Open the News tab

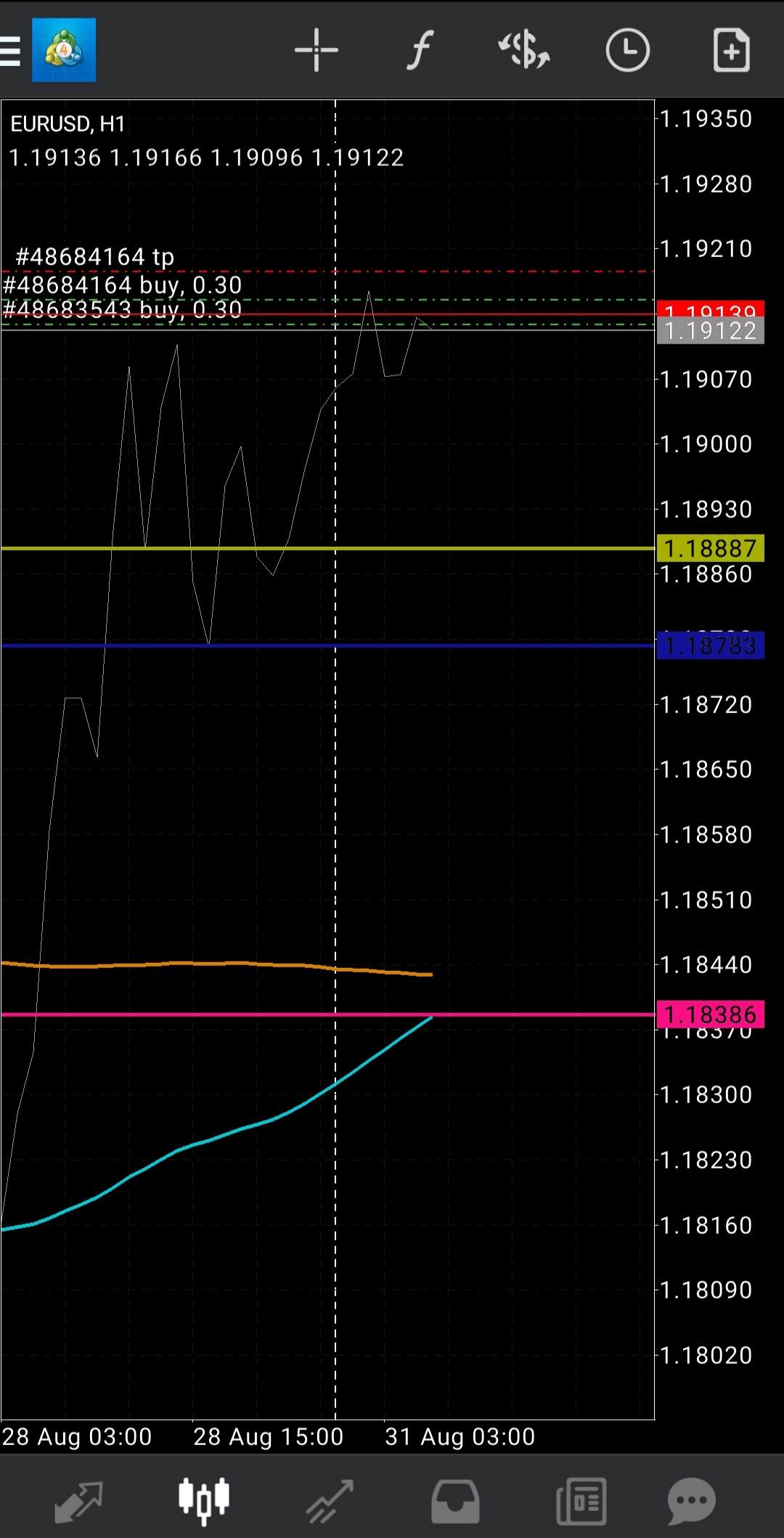pos(581,1500)
